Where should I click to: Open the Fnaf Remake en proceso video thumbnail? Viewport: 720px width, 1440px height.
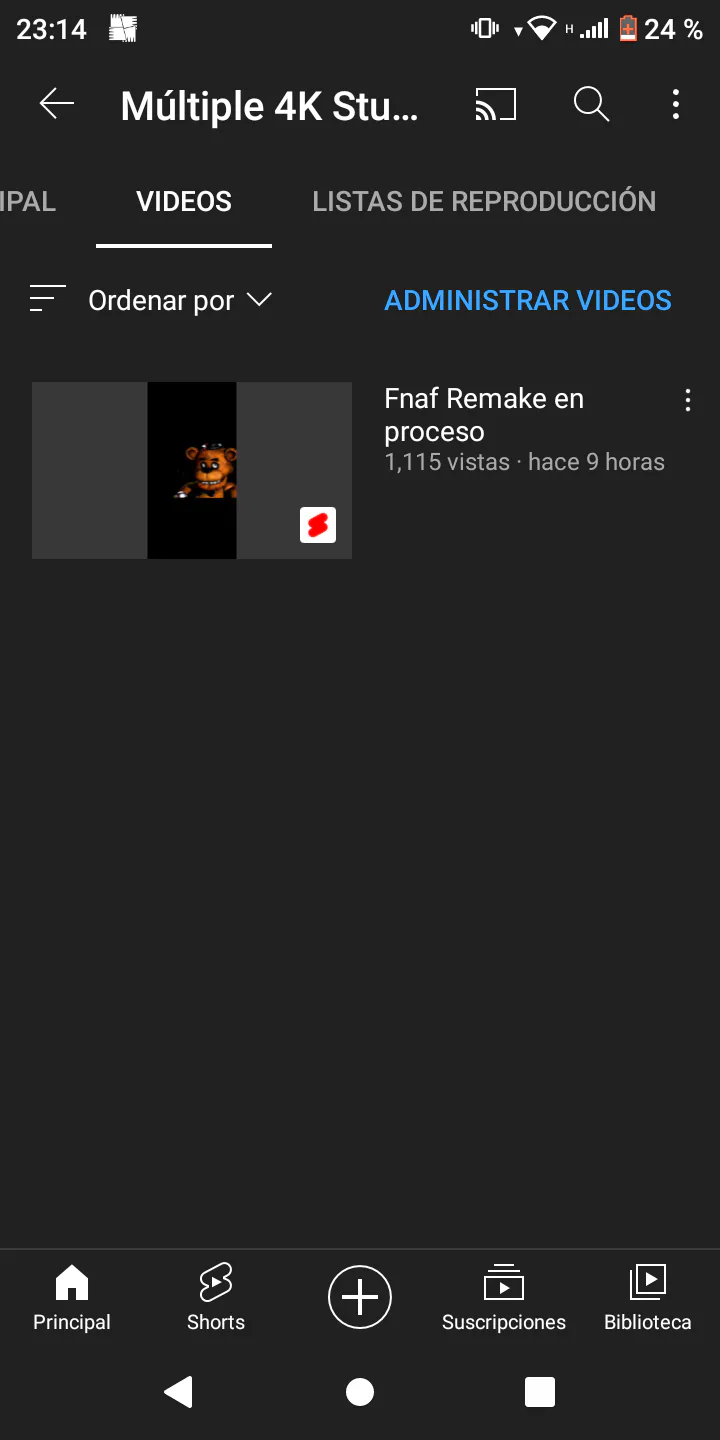point(192,470)
